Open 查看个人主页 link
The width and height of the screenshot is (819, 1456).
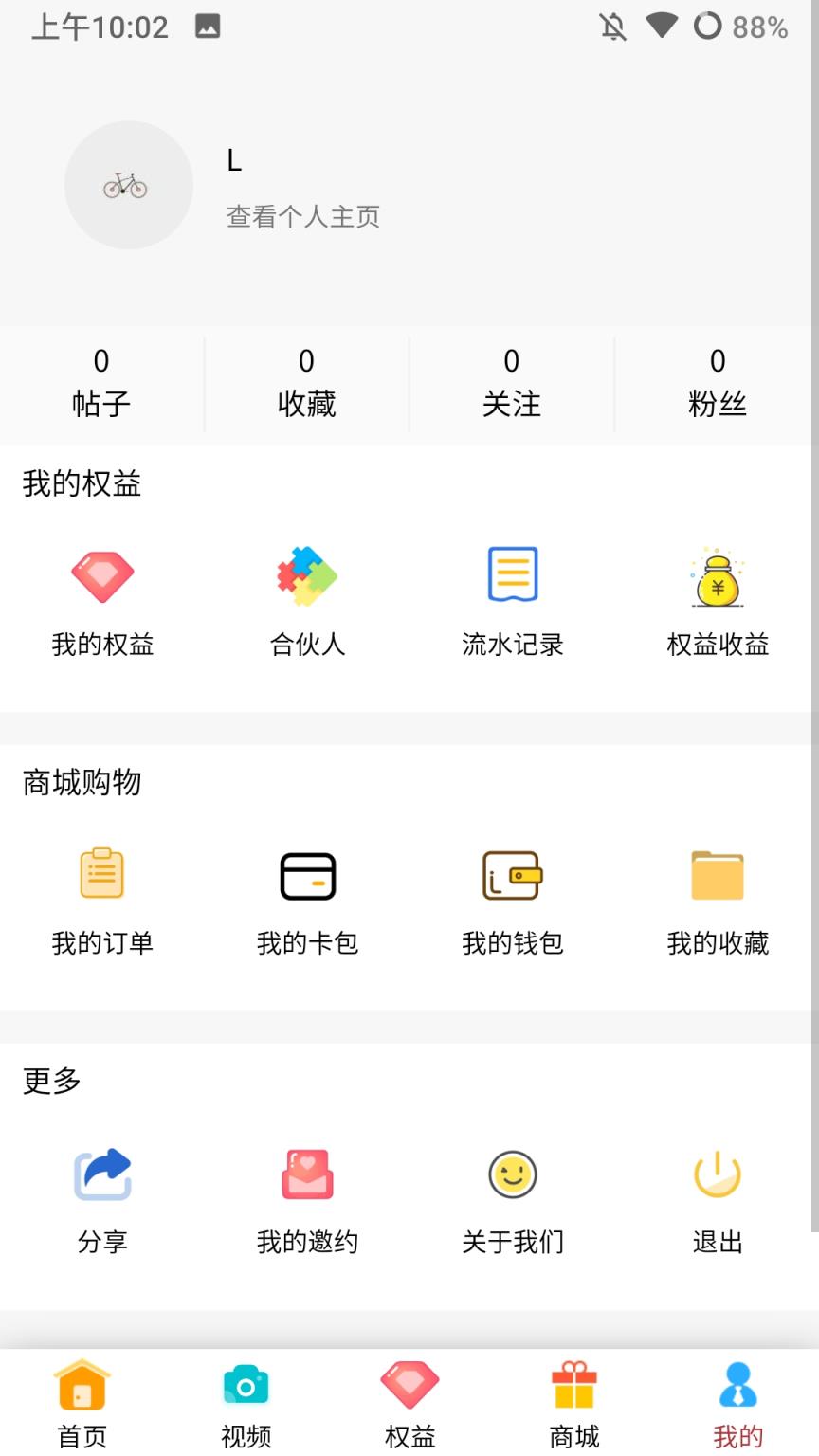point(301,216)
